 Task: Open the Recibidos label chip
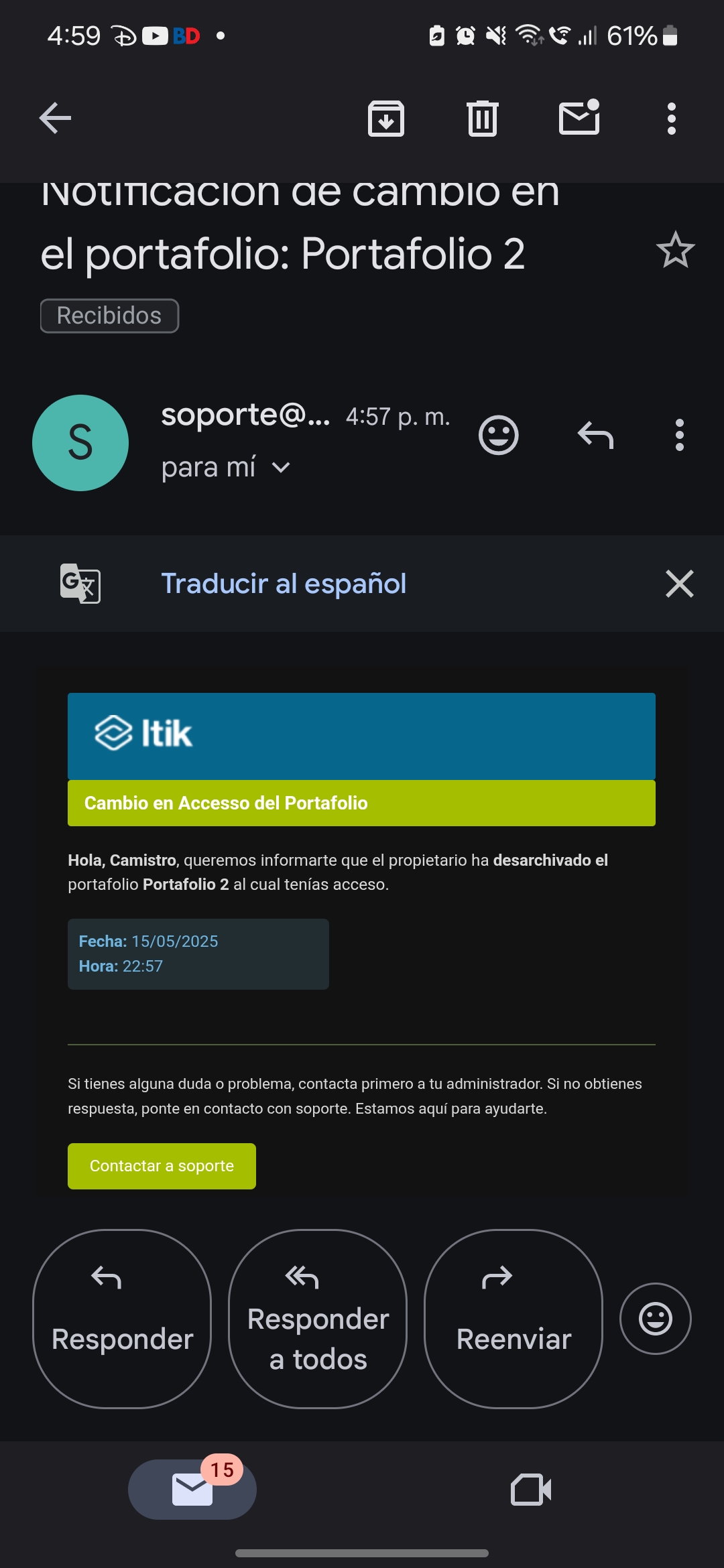[x=109, y=316]
